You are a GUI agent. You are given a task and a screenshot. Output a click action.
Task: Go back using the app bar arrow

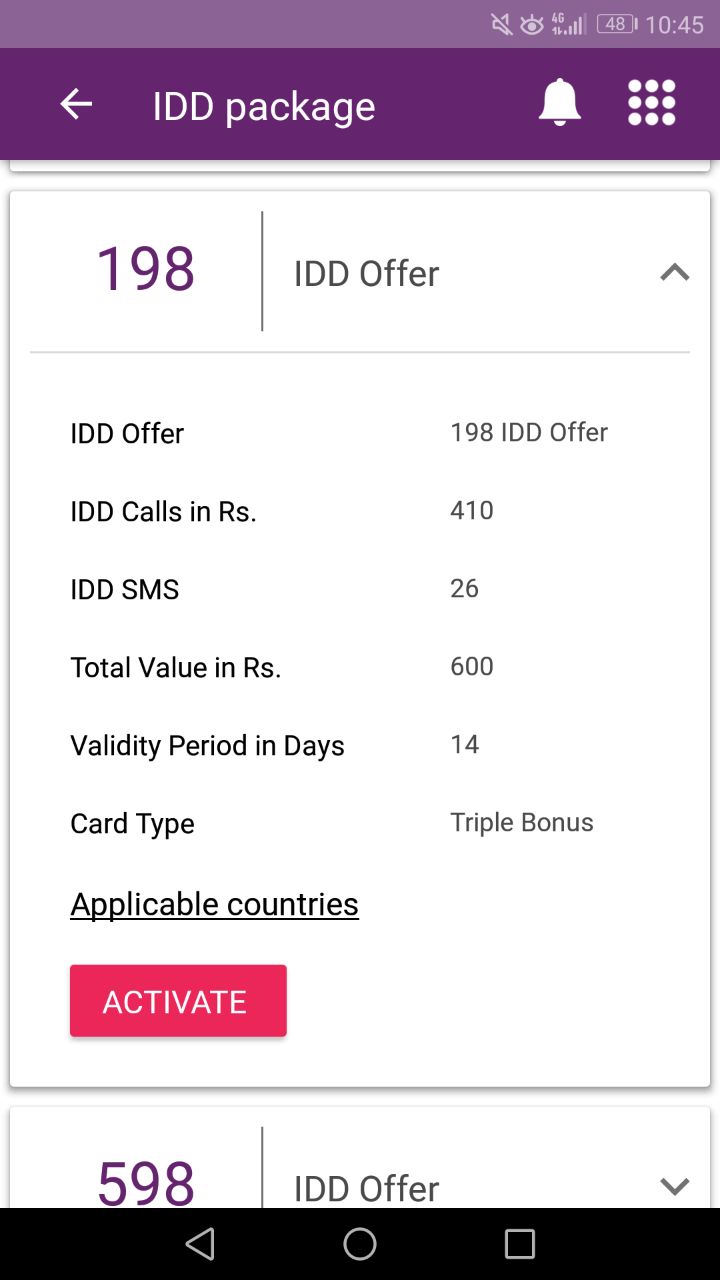point(76,104)
